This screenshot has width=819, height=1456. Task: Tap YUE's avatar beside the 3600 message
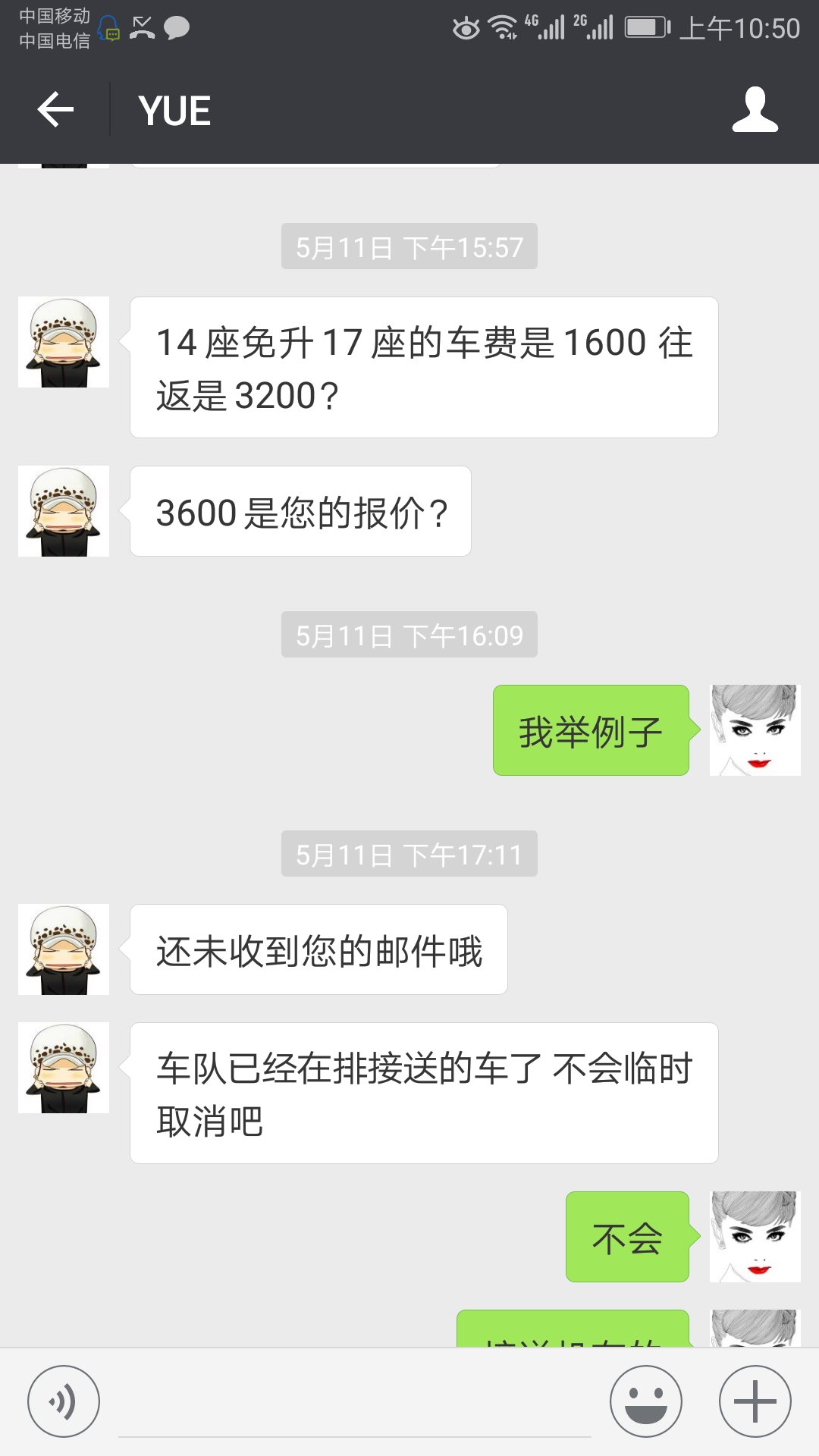[64, 511]
